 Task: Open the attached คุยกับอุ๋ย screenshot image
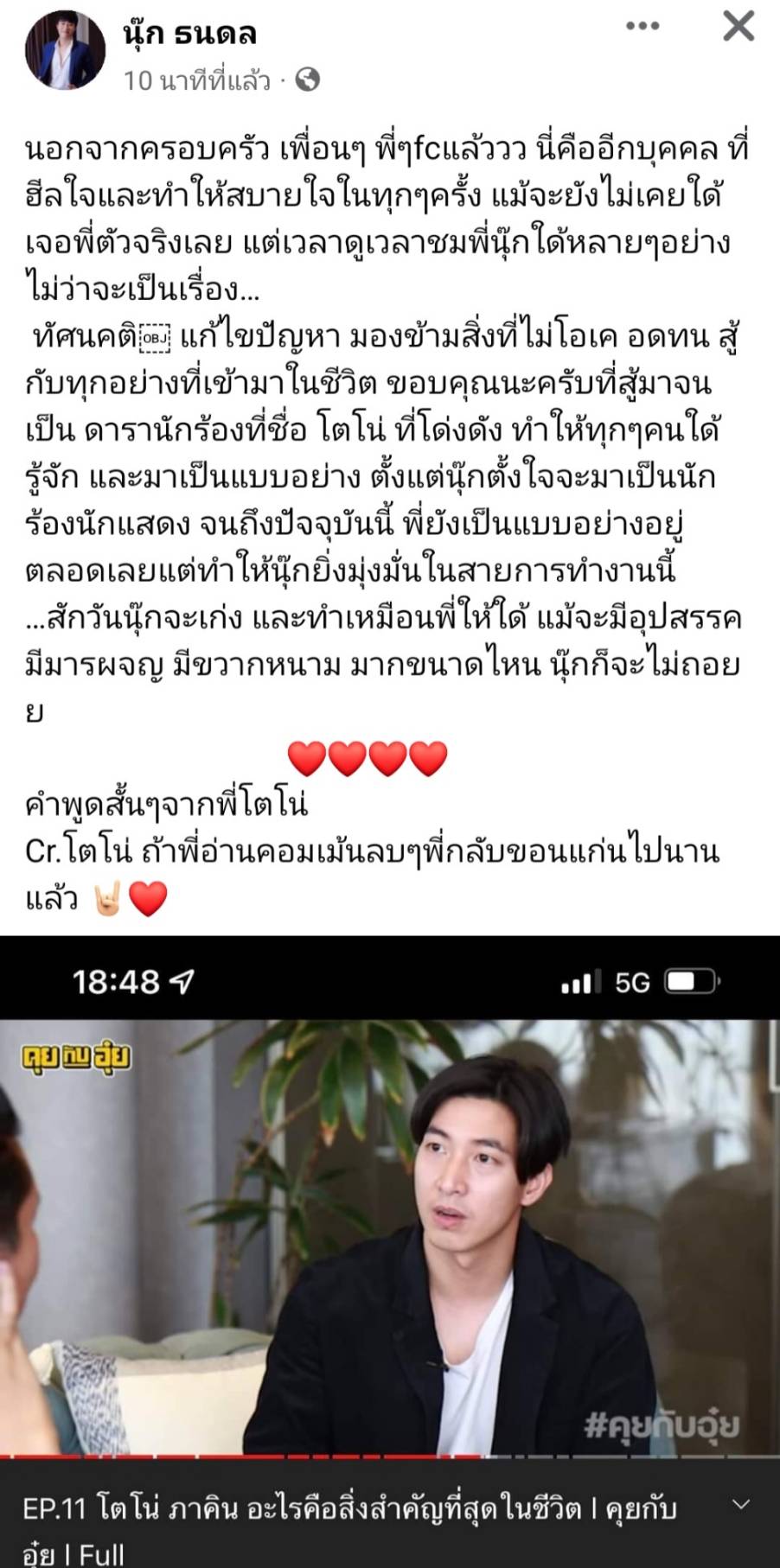pyautogui.click(x=389, y=1245)
